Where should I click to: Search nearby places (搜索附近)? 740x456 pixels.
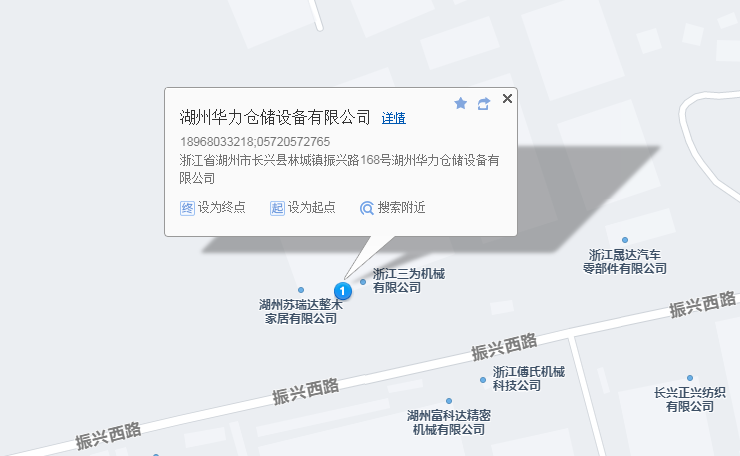coord(393,208)
